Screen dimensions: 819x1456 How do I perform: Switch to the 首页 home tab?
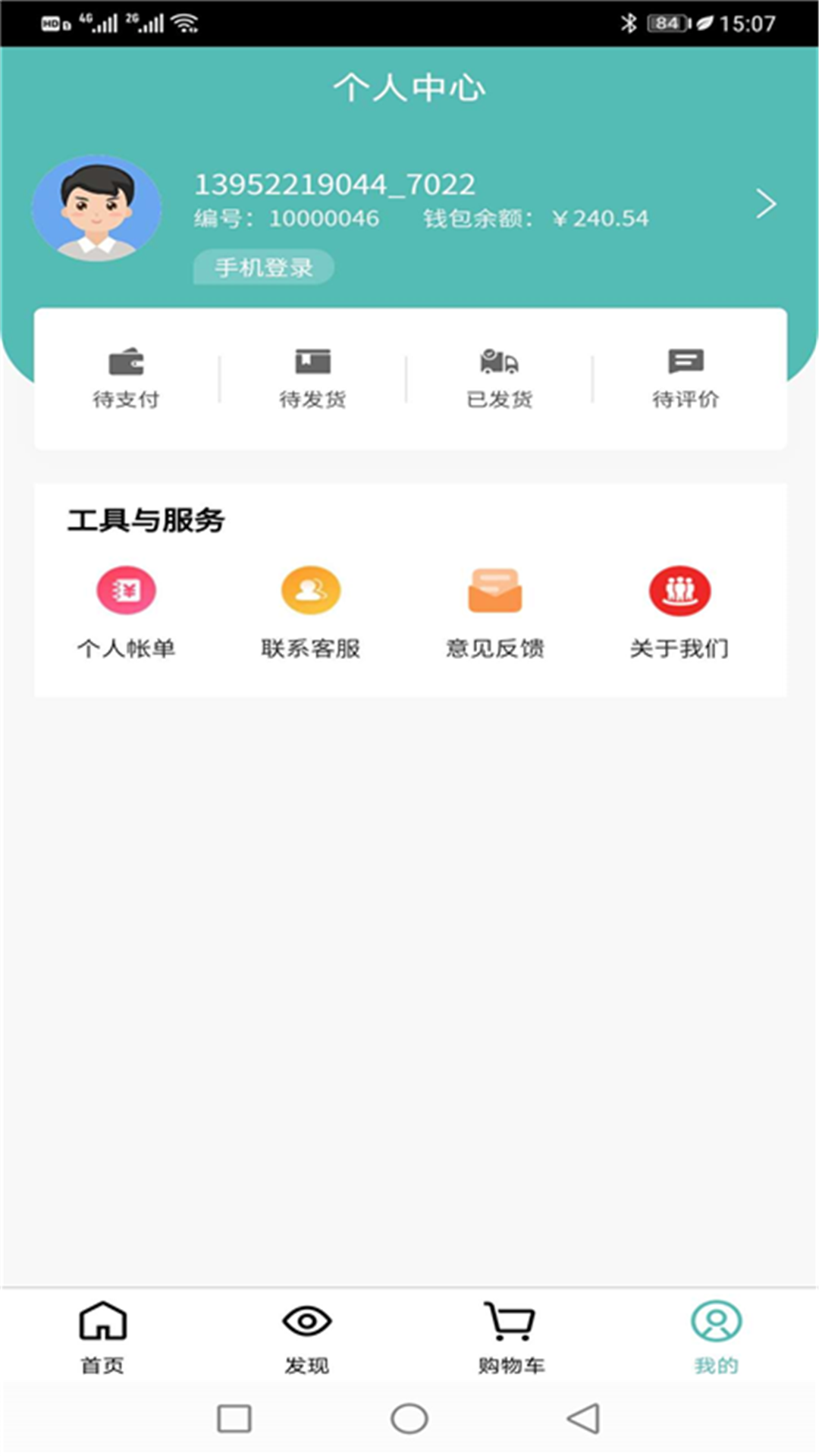coord(102,1338)
